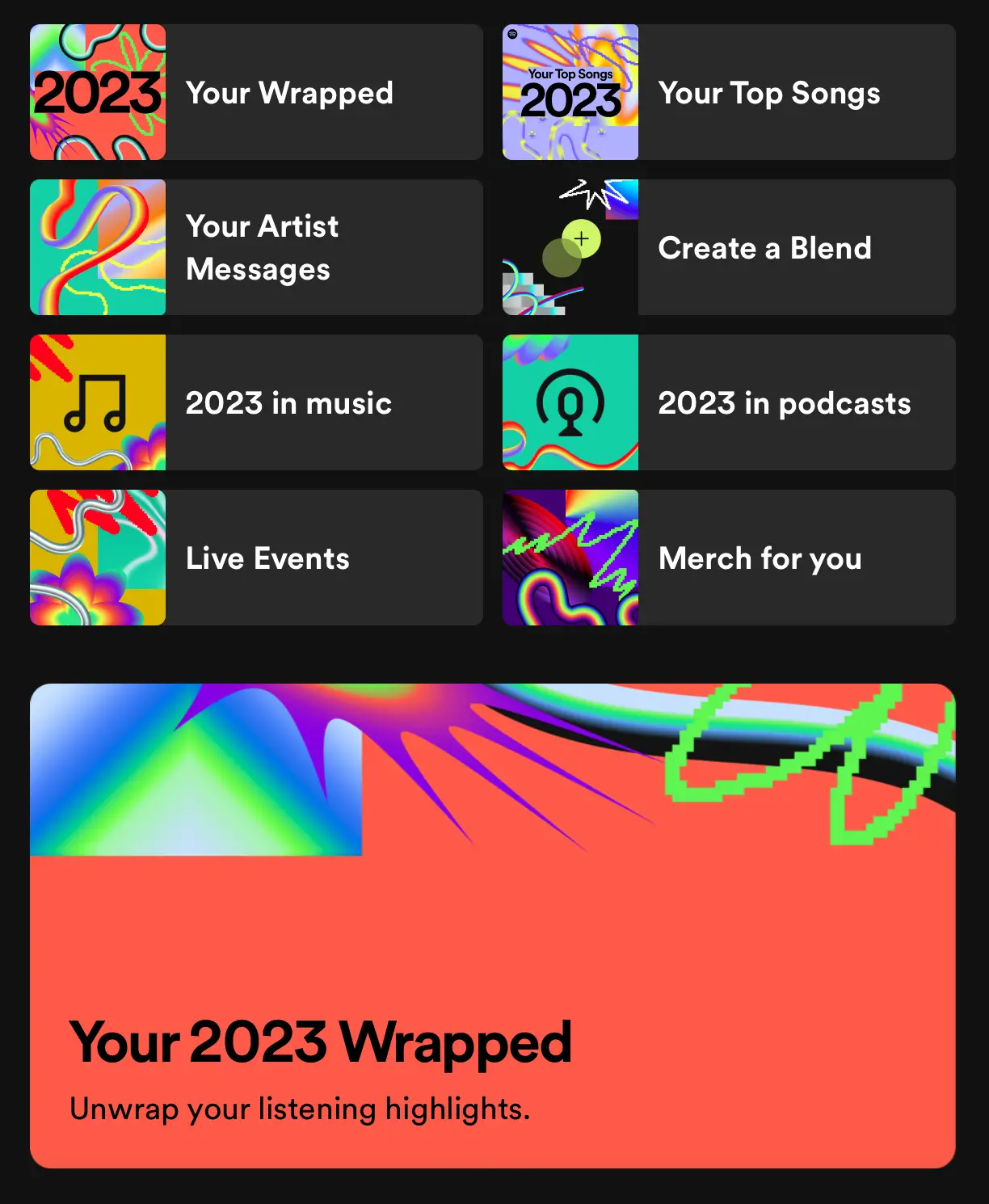Open 2023 in podcasts
989x1204 pixels.
click(x=729, y=402)
